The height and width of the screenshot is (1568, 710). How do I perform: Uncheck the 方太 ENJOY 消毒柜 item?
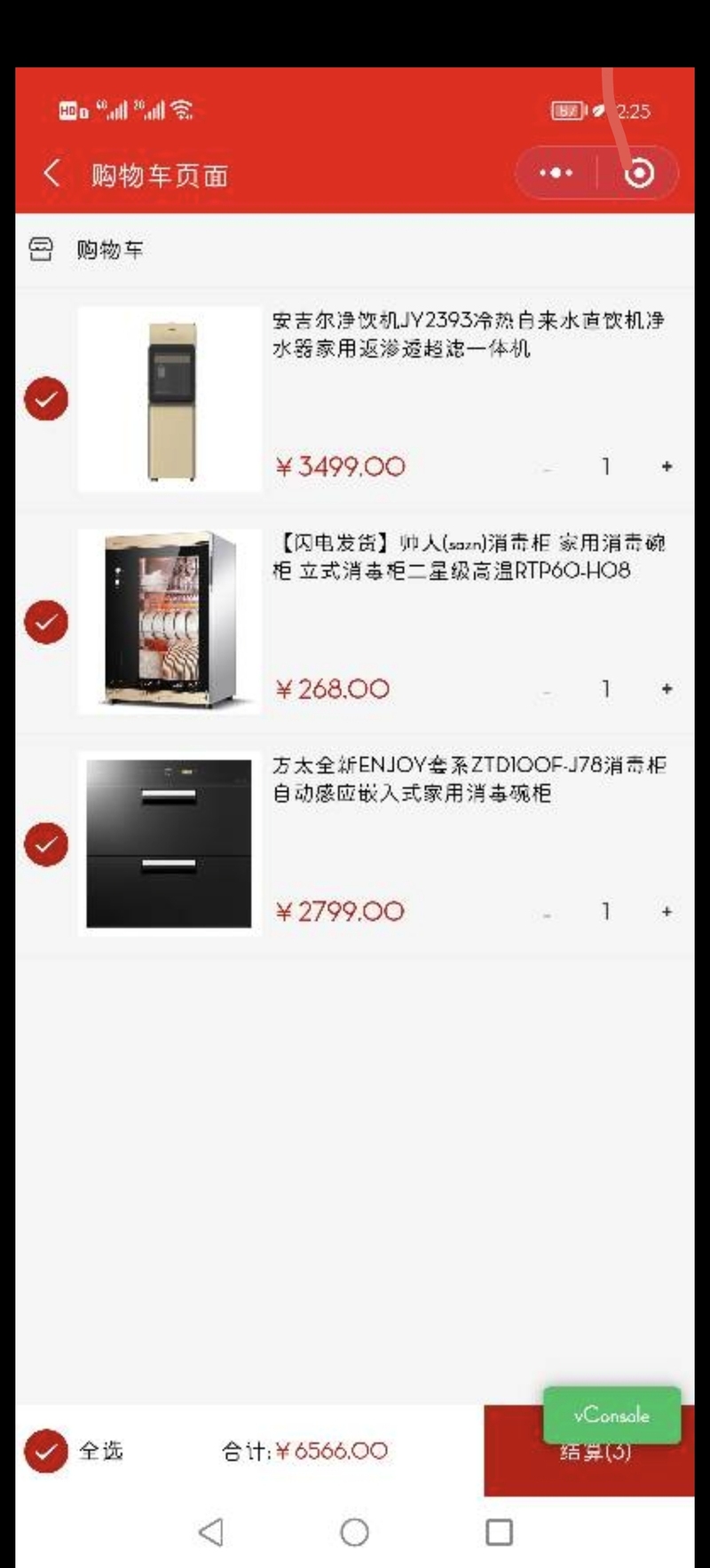coord(46,844)
